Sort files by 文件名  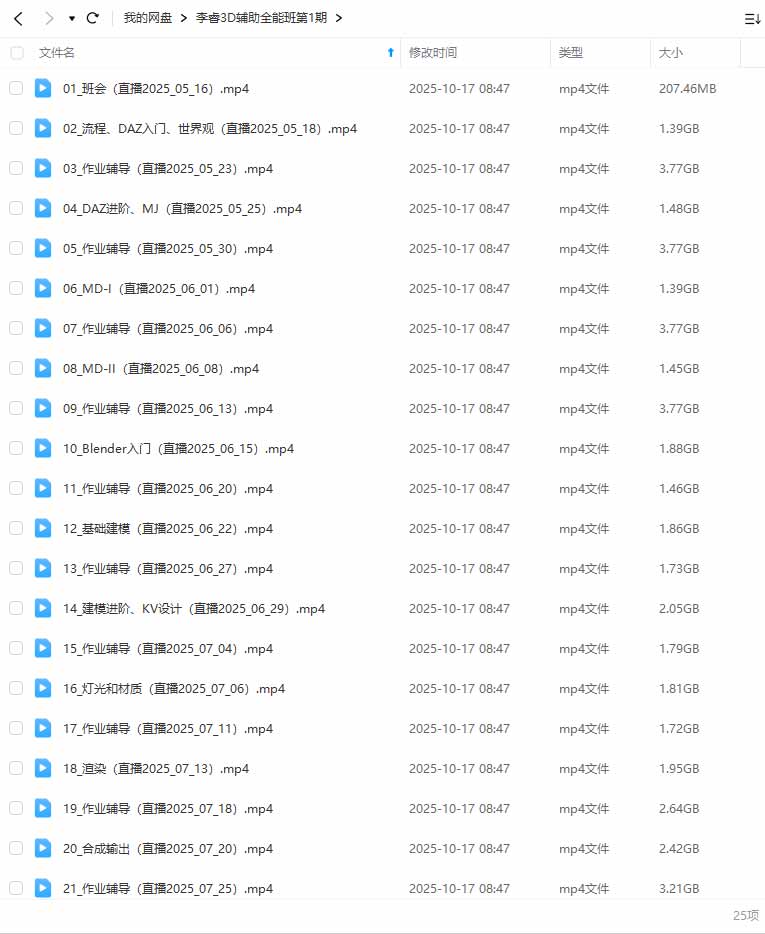(x=57, y=53)
